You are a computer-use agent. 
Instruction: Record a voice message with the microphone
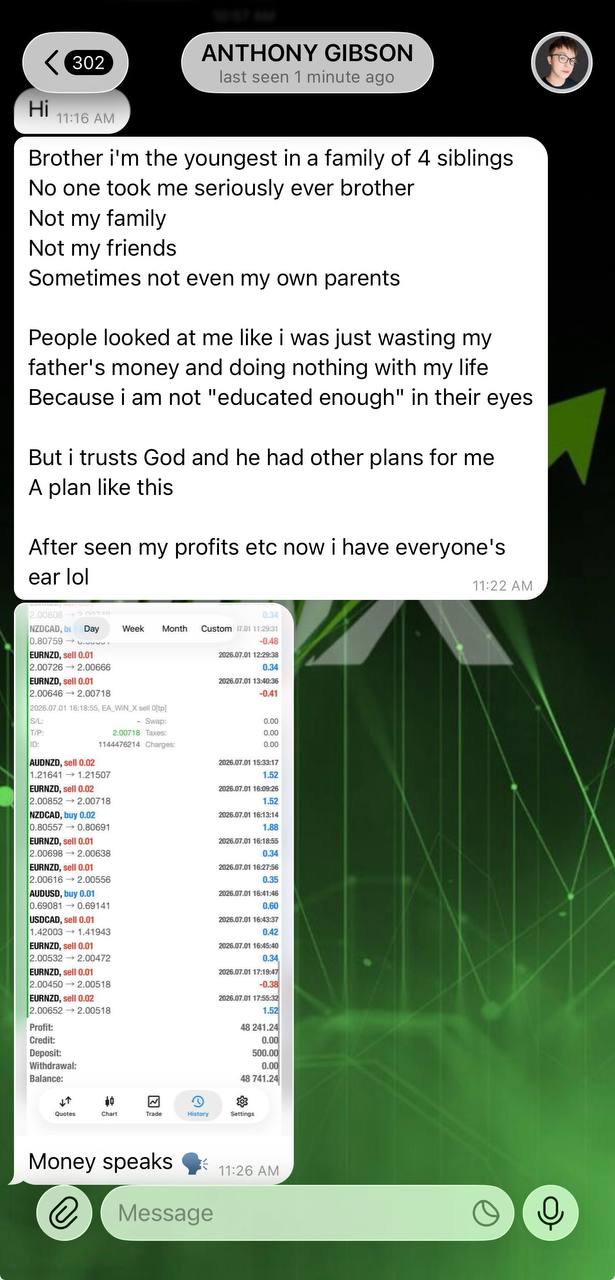(550, 1214)
